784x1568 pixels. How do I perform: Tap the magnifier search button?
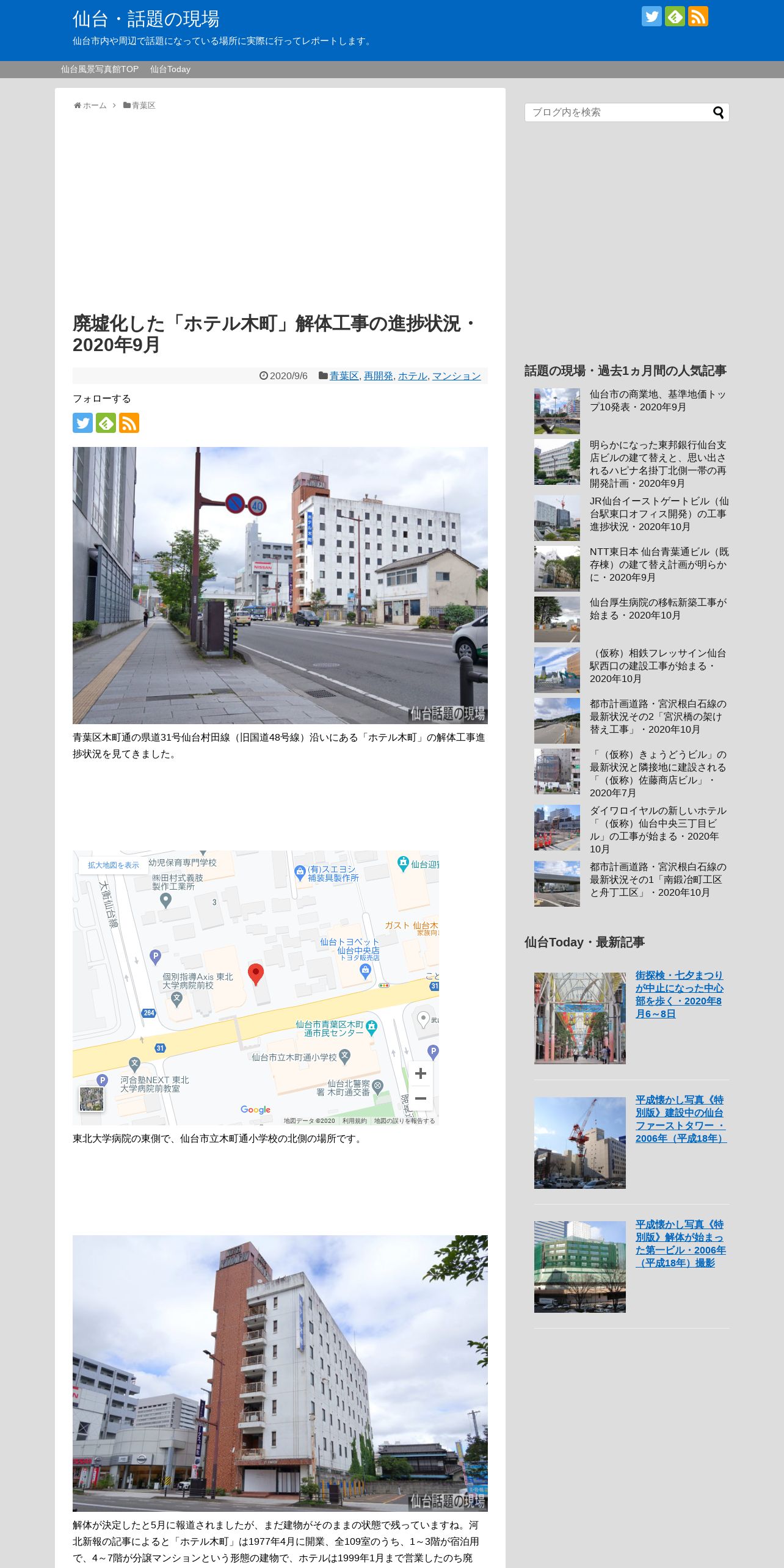tap(719, 112)
